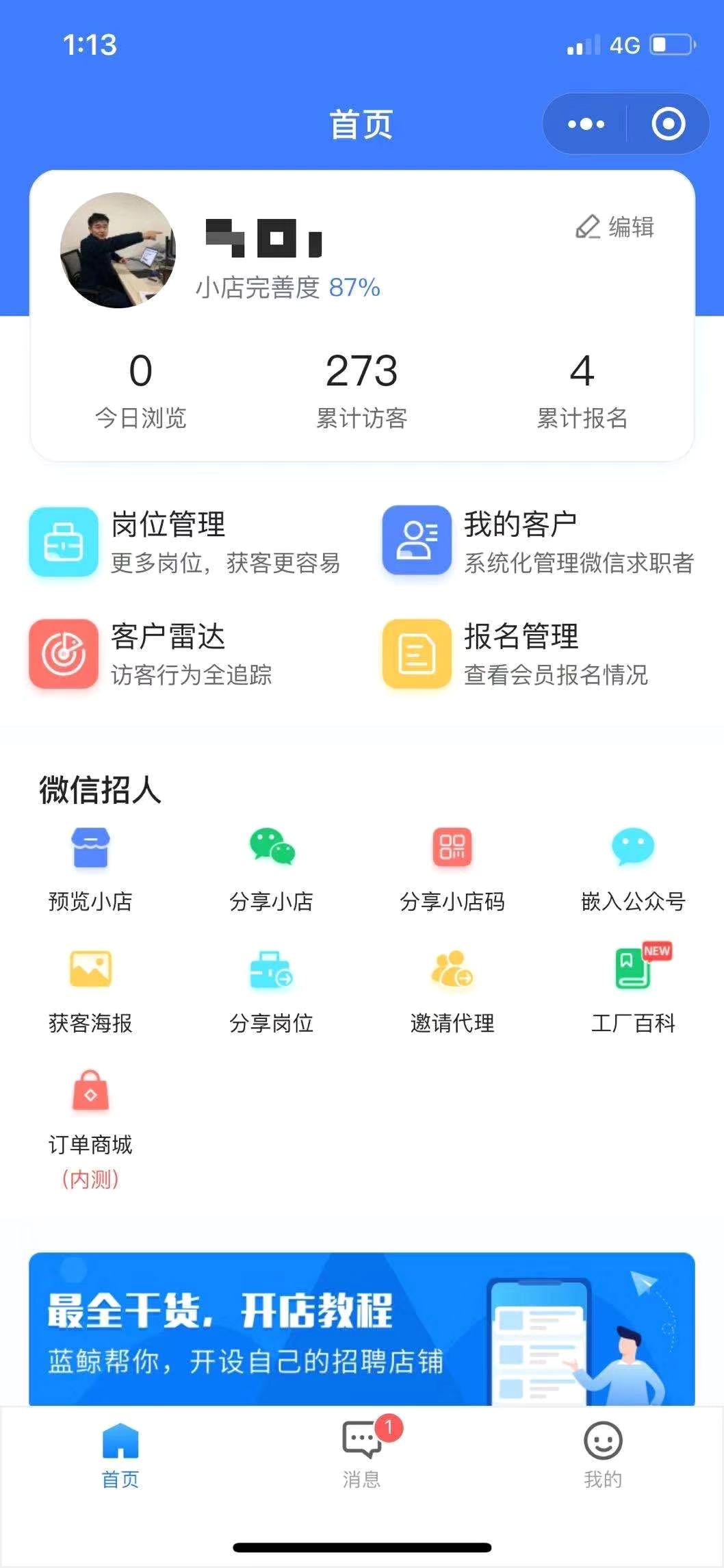Open 我的客户 customer list

pyautogui.click(x=538, y=542)
